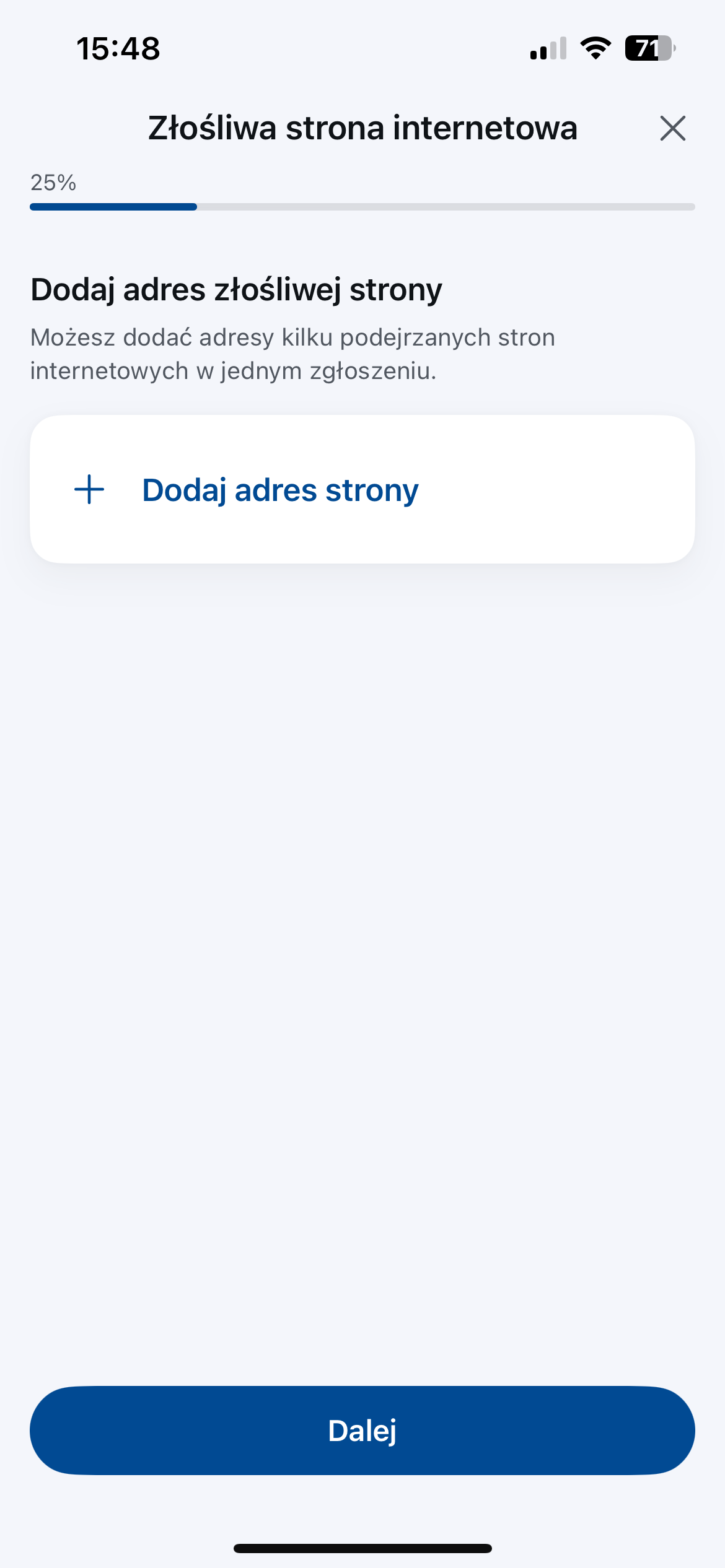Close the Złośliwa strona internetowa form
725x1568 pixels.
[672, 128]
